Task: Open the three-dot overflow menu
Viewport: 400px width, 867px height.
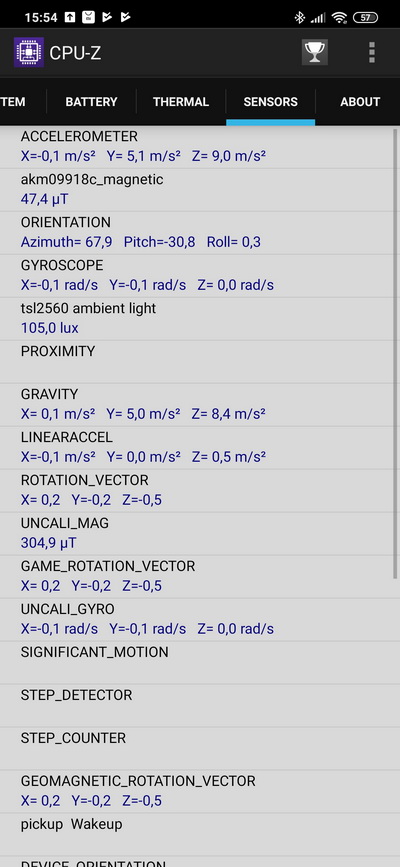Action: [372, 53]
